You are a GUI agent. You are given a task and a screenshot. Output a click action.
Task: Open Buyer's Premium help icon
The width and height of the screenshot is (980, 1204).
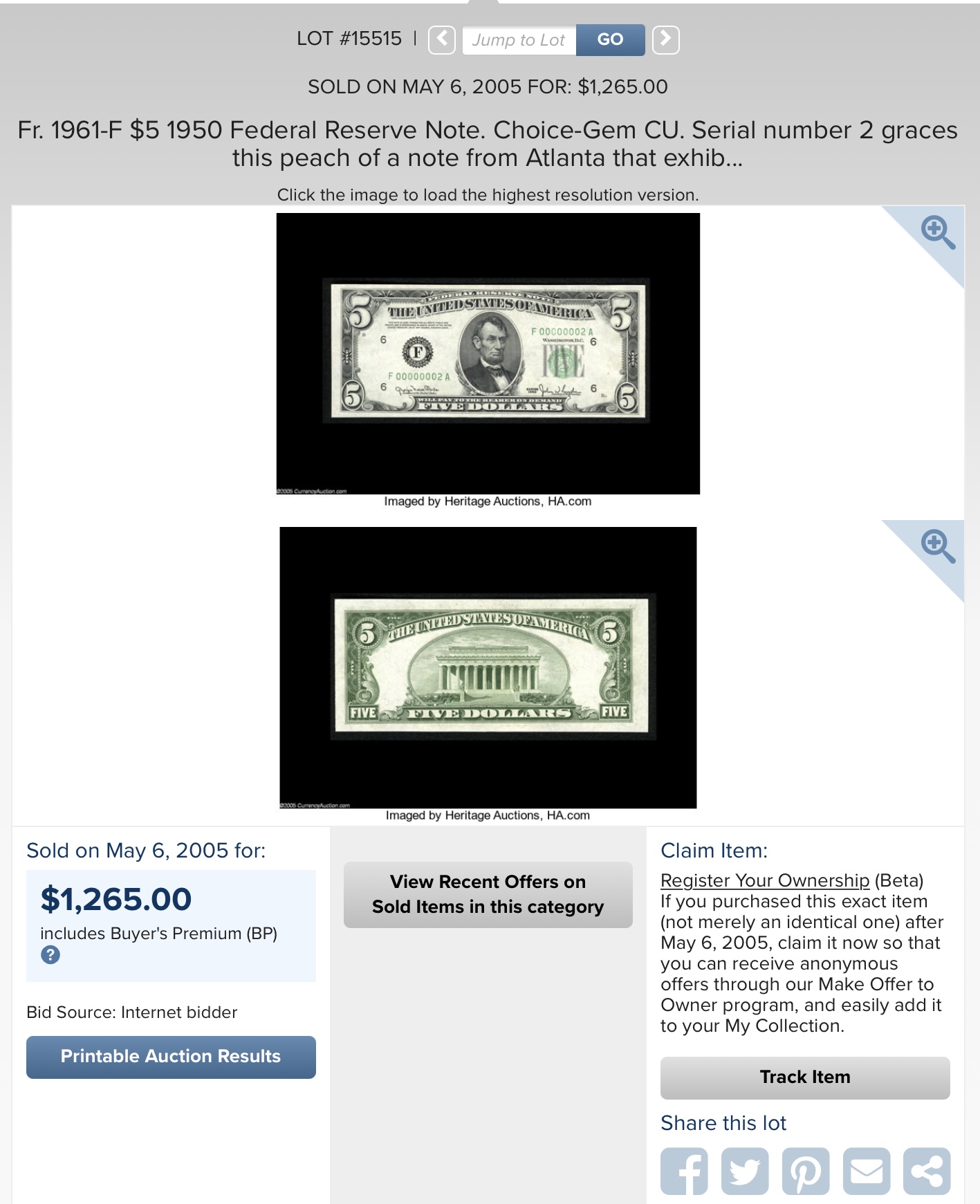pyautogui.click(x=50, y=955)
